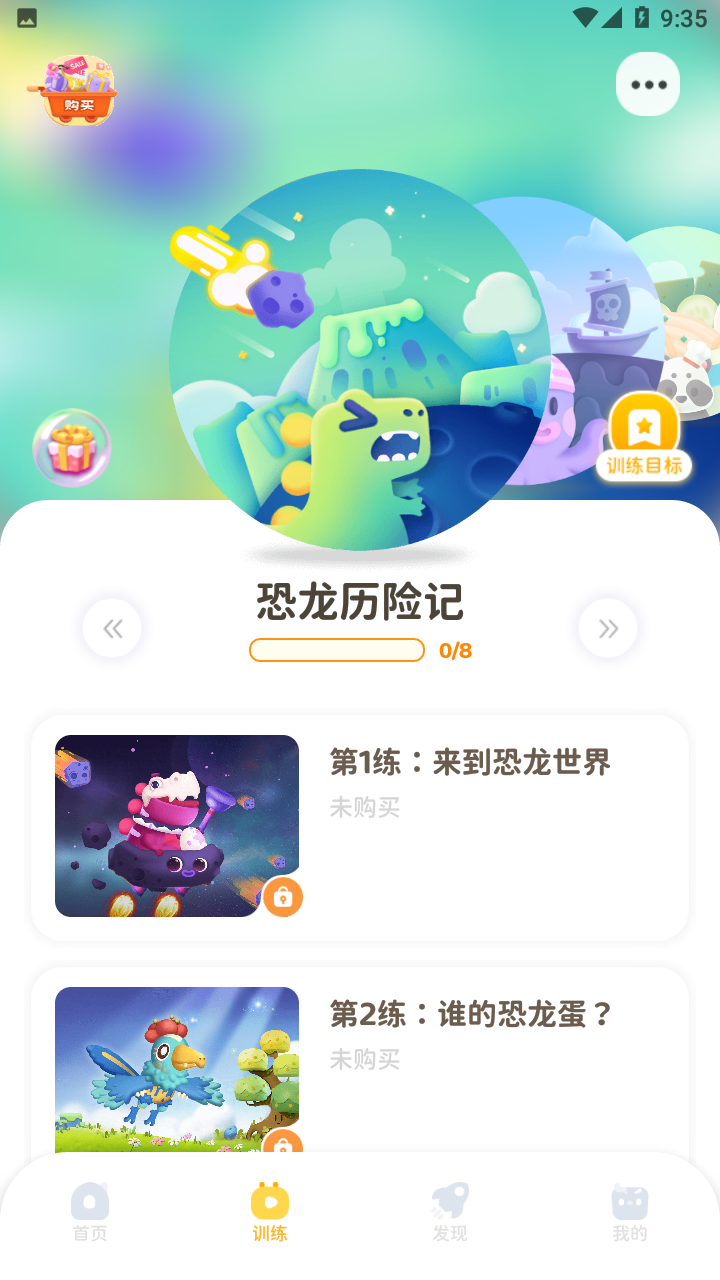Open the three-dot overflow menu
Viewport: 720px width, 1280px height.
648,84
